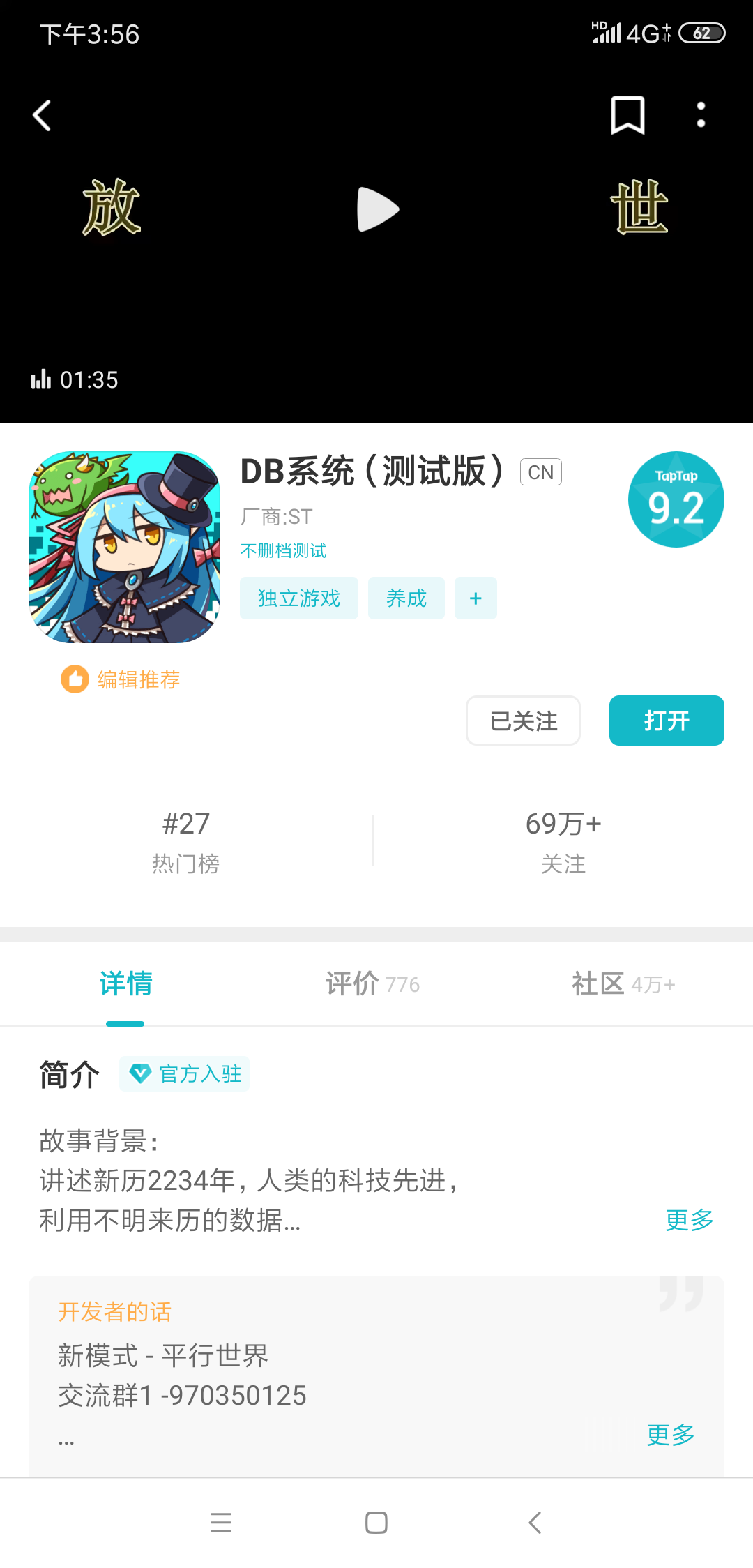This screenshot has width=753, height=1568.
Task: Open the three-dot overflow menu
Action: point(701,116)
